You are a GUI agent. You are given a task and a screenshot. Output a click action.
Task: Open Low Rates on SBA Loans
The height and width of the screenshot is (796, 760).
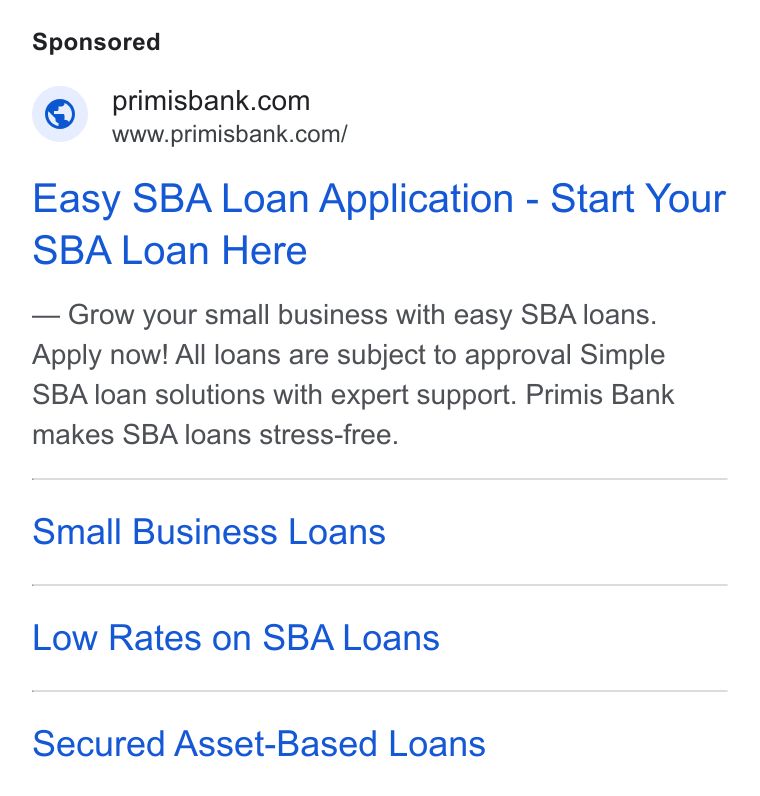click(236, 638)
